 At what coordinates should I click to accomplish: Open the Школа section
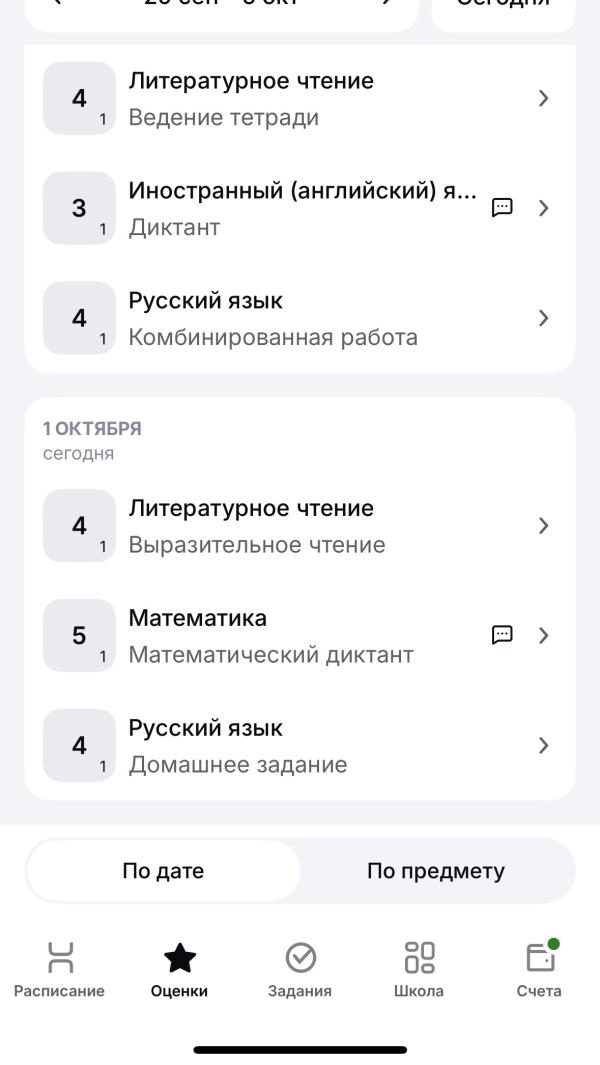pos(419,969)
